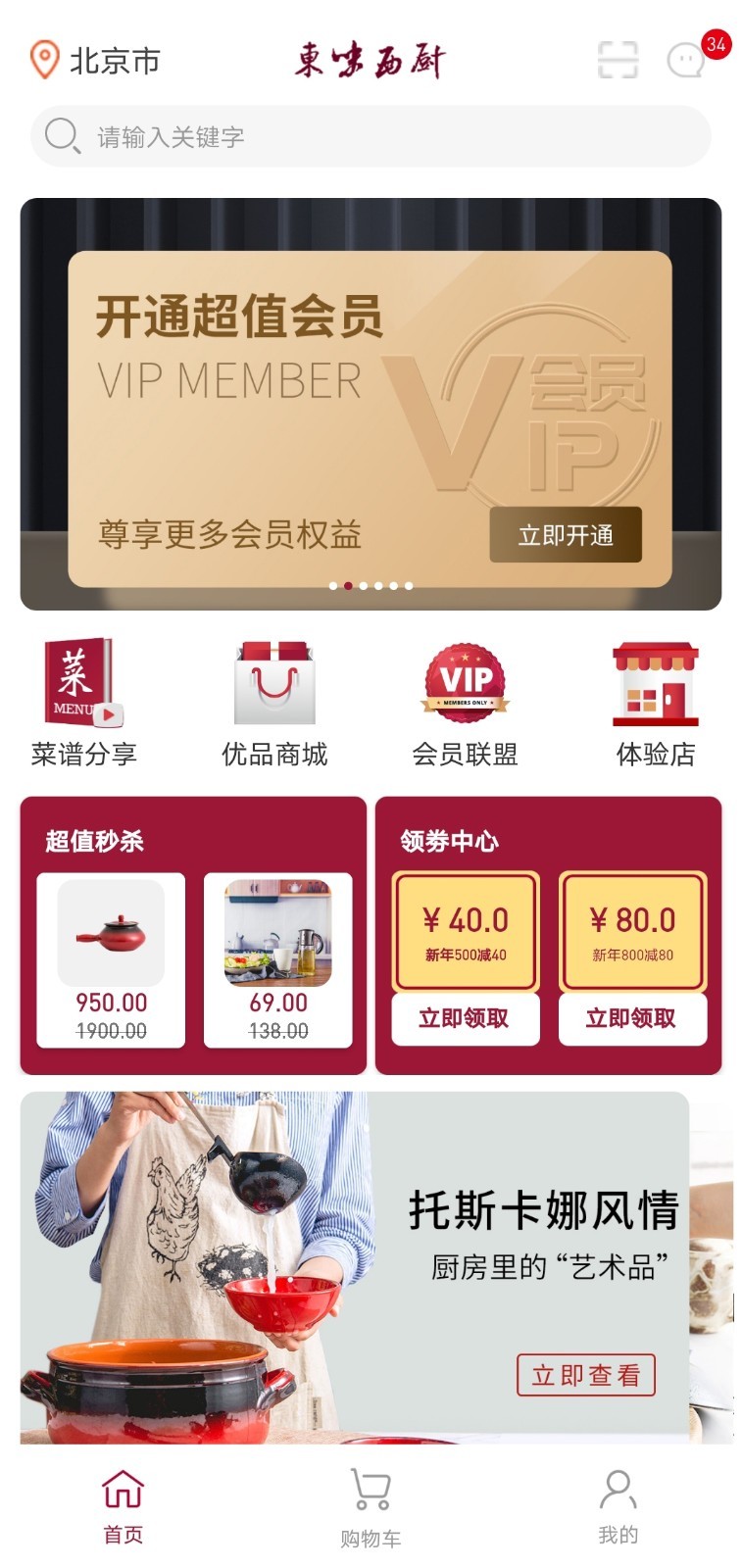
Task: Open the 领券中心 coupon center
Action: (x=449, y=841)
